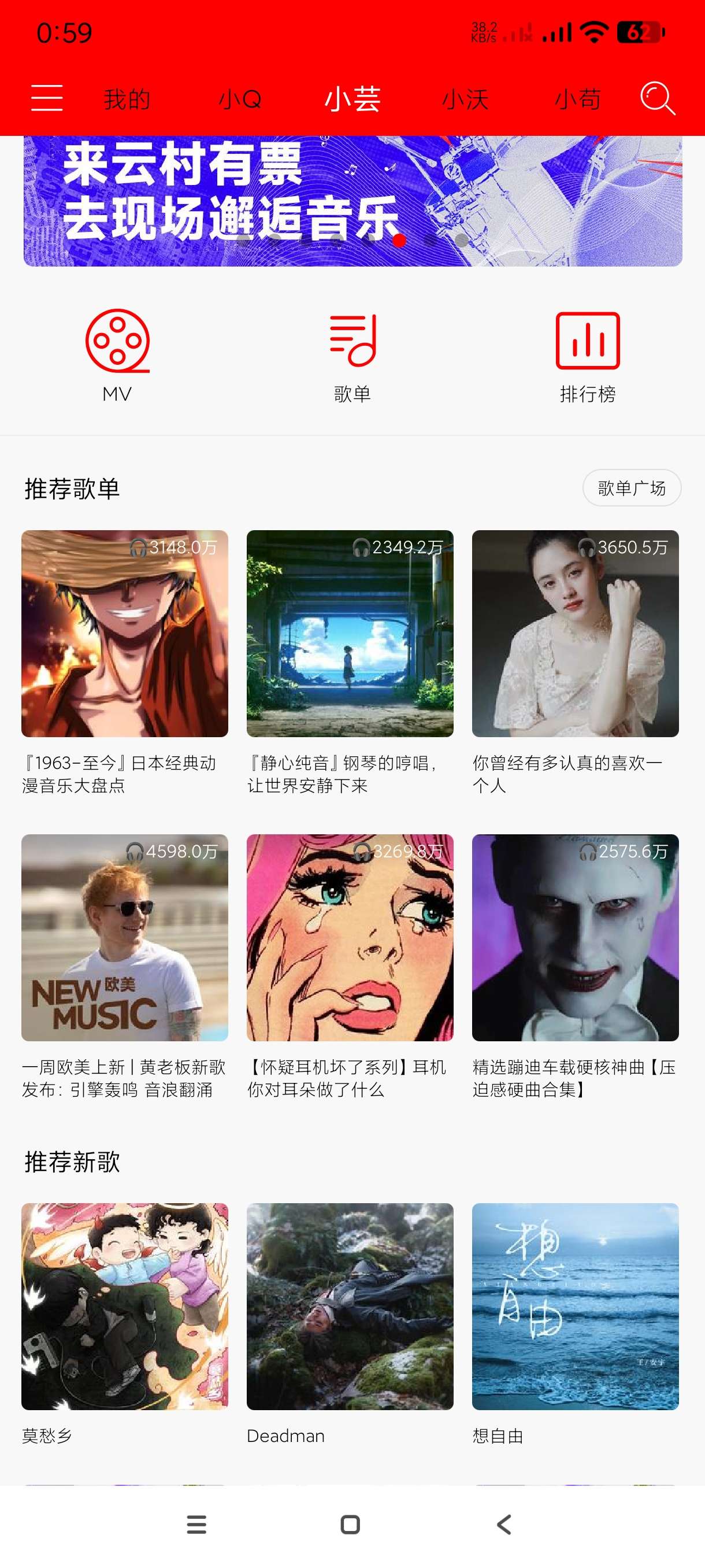Tap the 歌单广场 button
Viewport: 705px width, 1568px height.
pyautogui.click(x=632, y=487)
